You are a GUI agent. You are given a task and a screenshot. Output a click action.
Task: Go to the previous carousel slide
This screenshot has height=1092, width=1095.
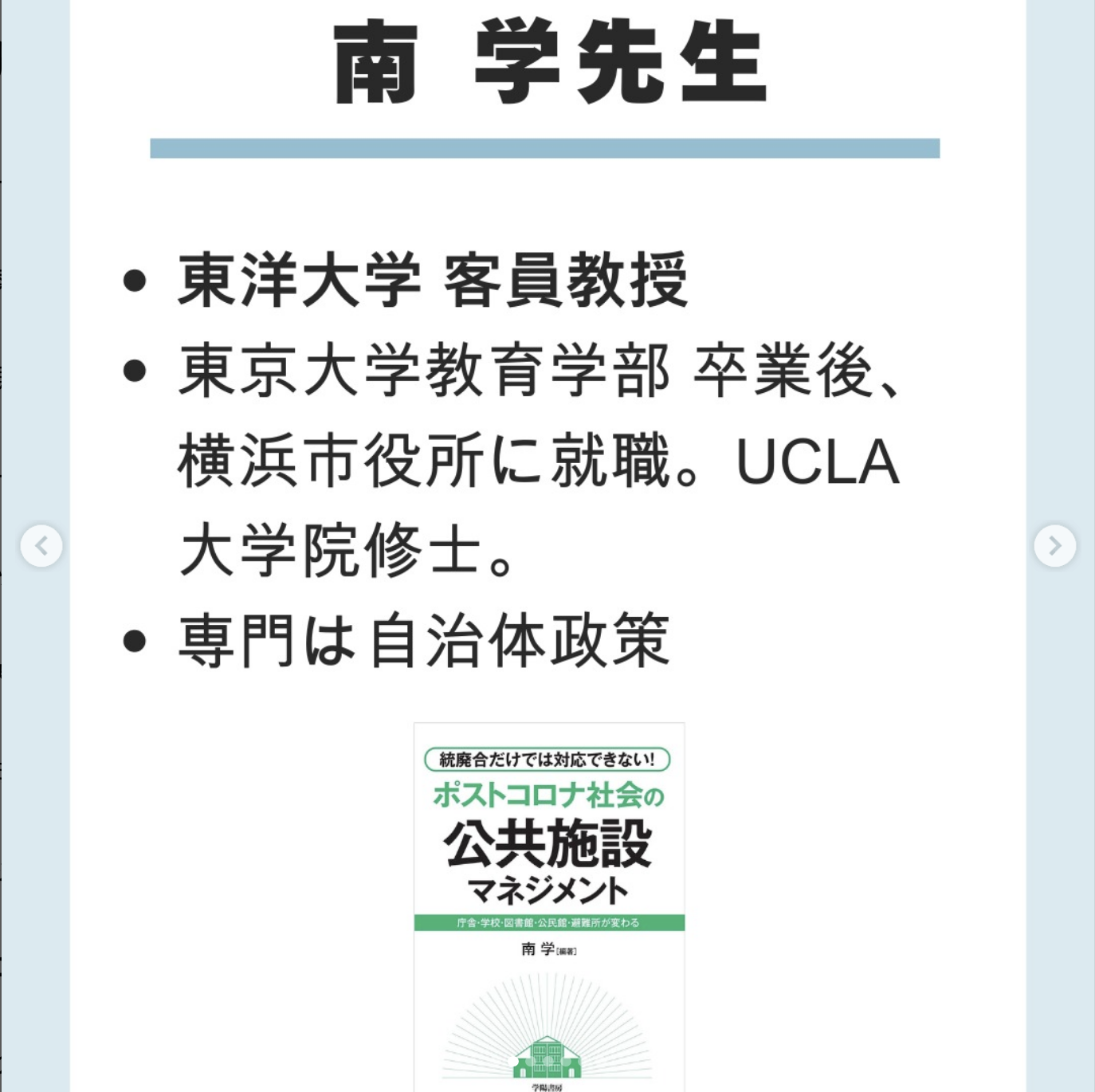coord(41,546)
